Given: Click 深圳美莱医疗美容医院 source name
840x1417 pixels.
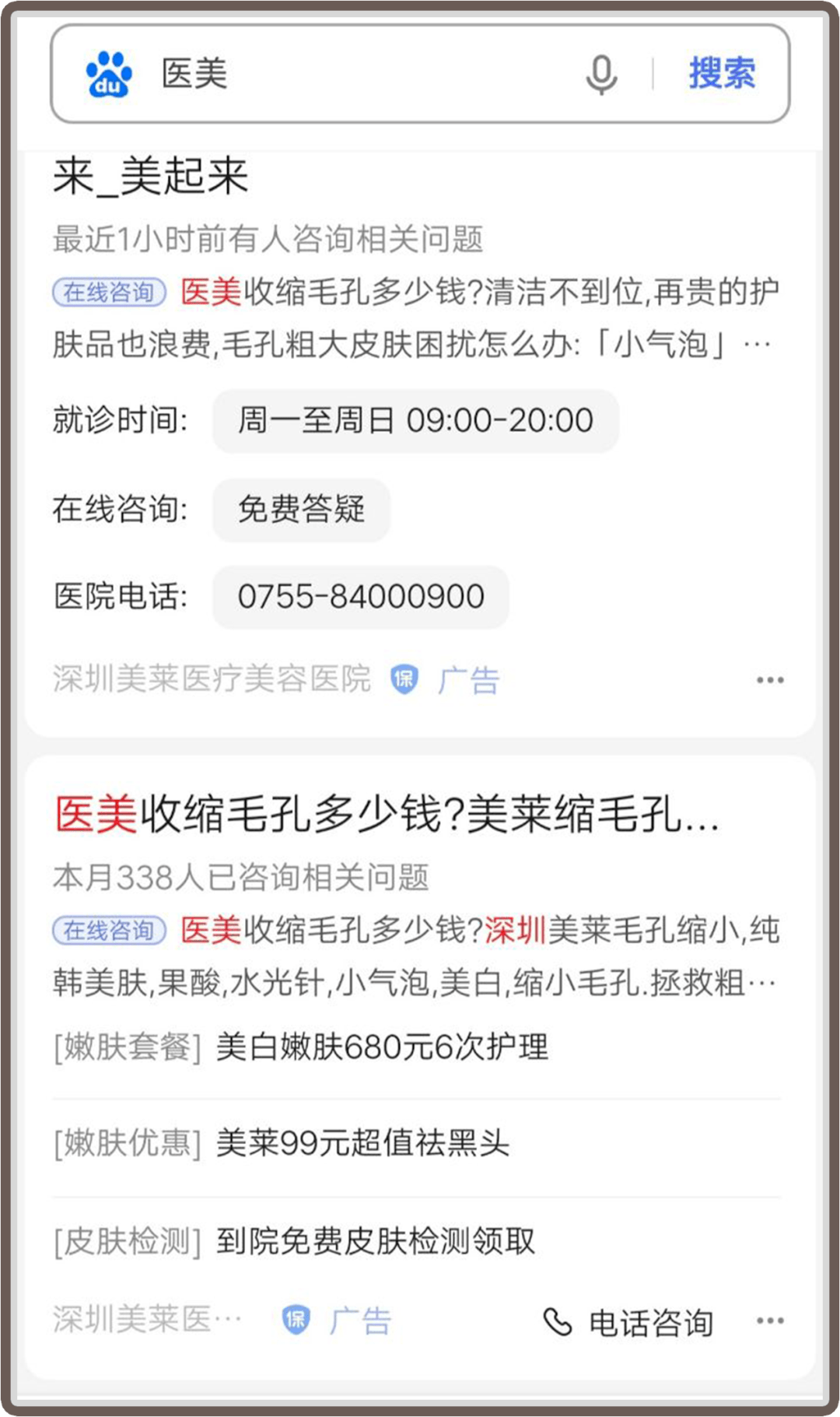Looking at the screenshot, I should (x=212, y=678).
